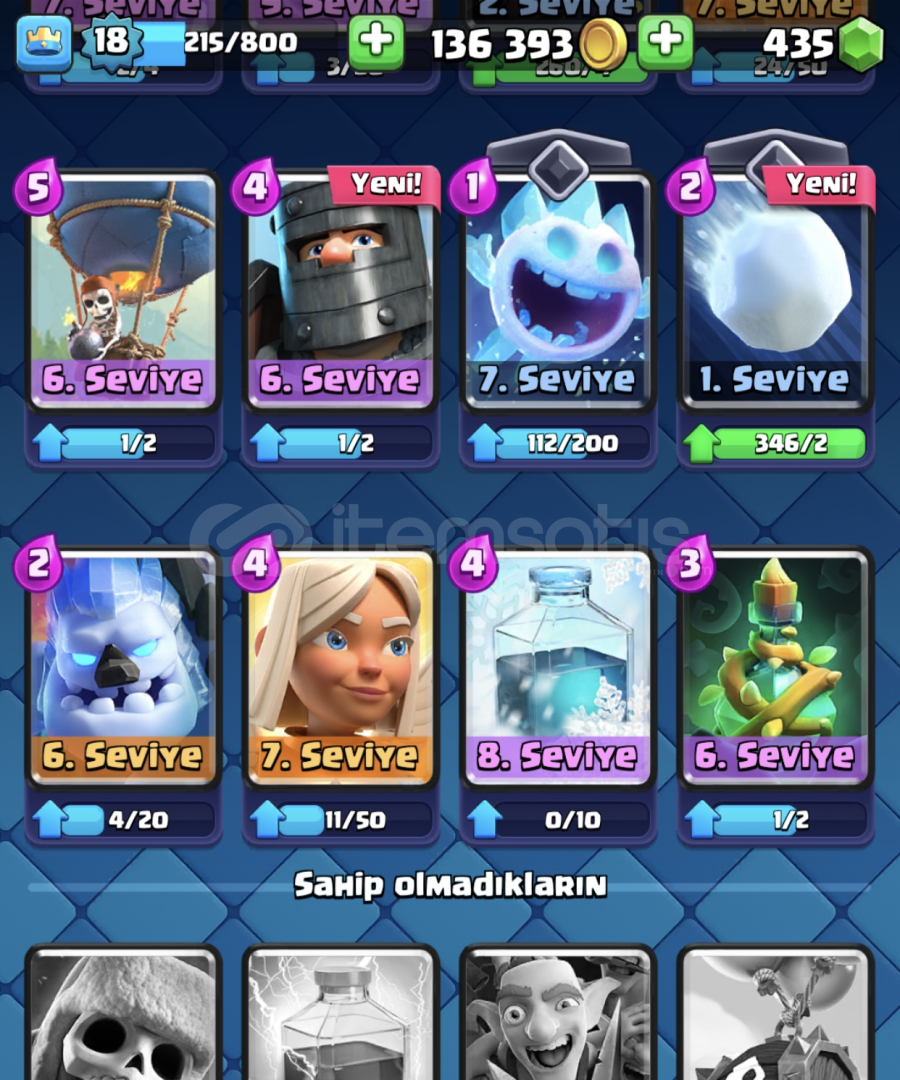Open the vine-wrapped potion card

coord(775,665)
